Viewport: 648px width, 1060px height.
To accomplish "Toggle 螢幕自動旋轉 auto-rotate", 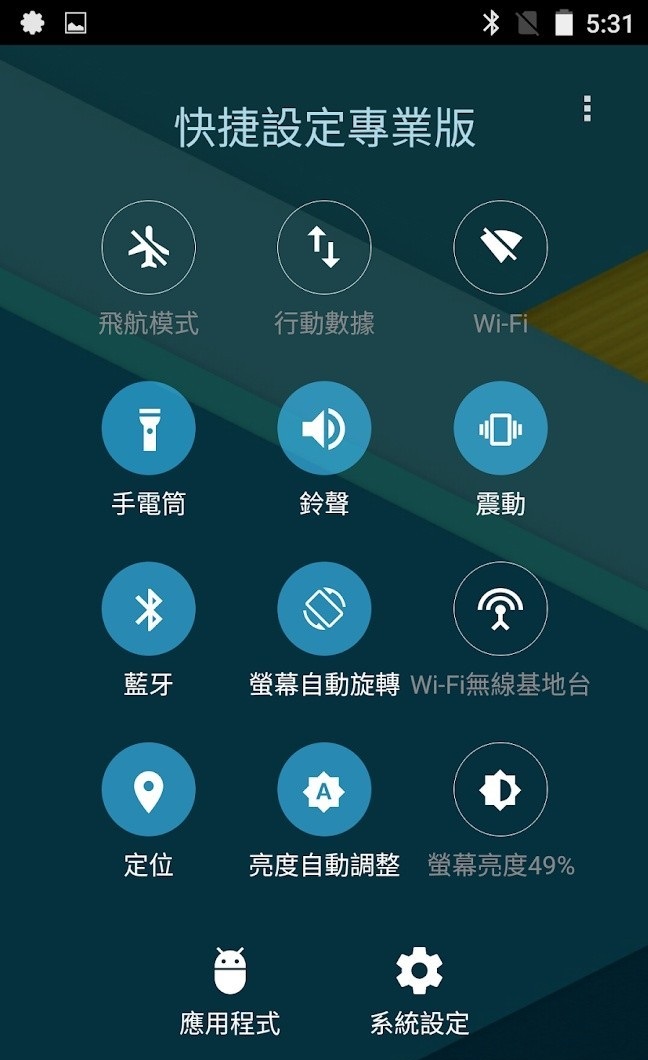I will pyautogui.click(x=324, y=609).
